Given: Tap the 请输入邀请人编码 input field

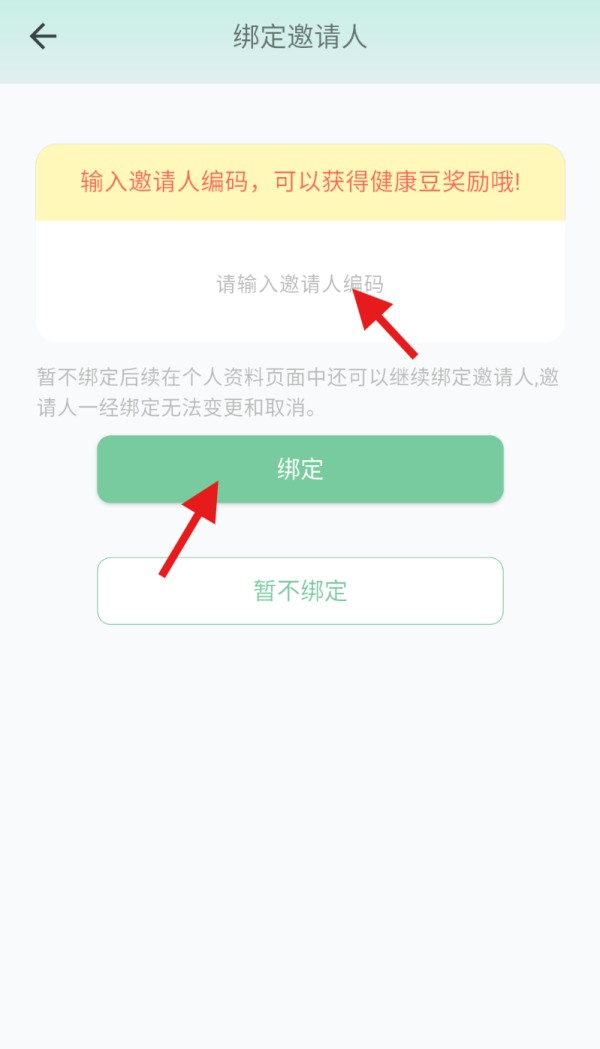Looking at the screenshot, I should click(x=300, y=282).
